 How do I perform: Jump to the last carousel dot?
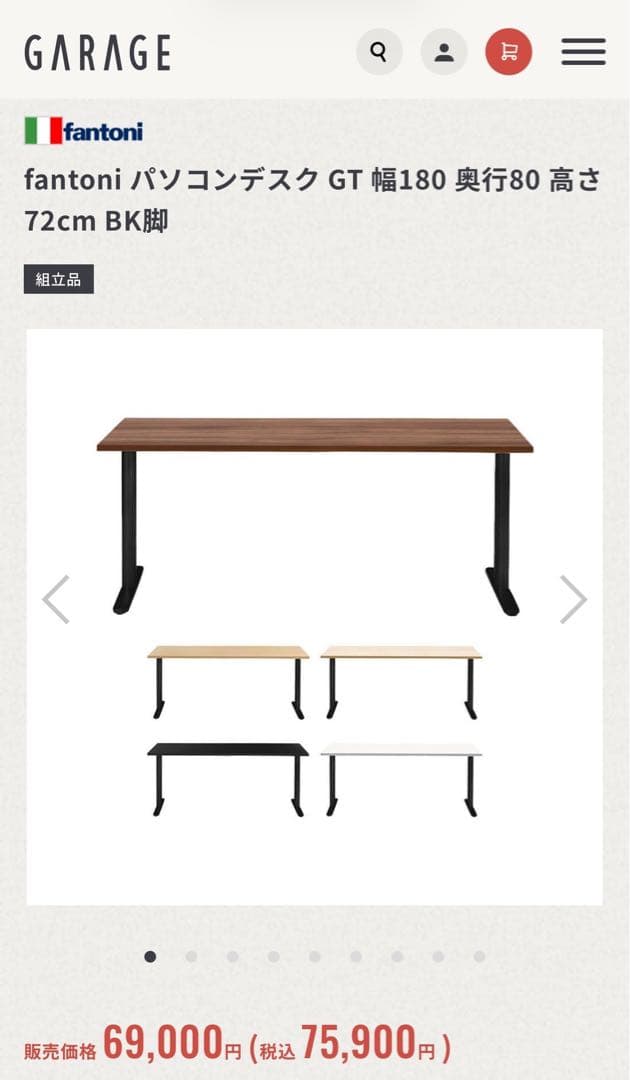pos(479,956)
